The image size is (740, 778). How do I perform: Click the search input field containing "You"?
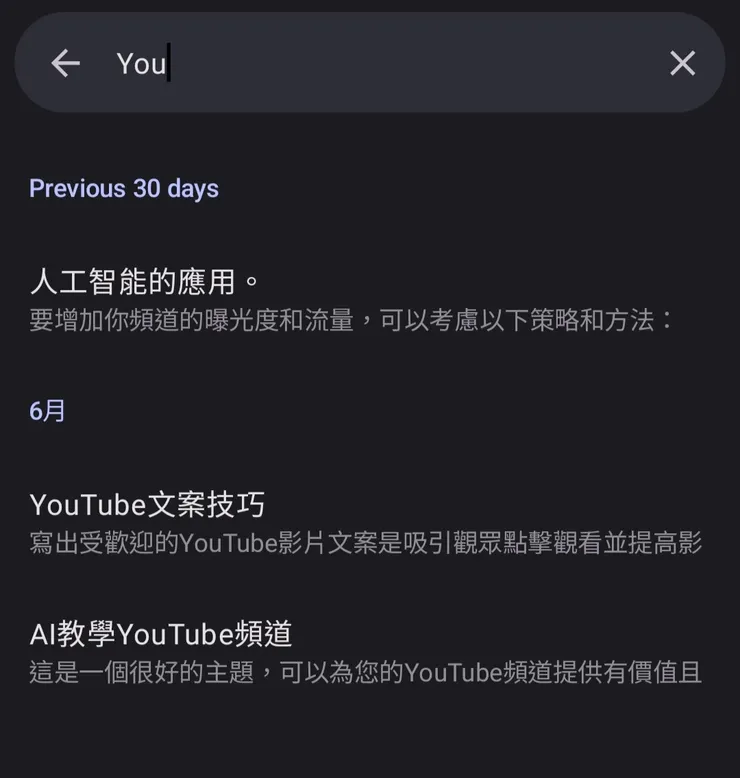click(300, 63)
